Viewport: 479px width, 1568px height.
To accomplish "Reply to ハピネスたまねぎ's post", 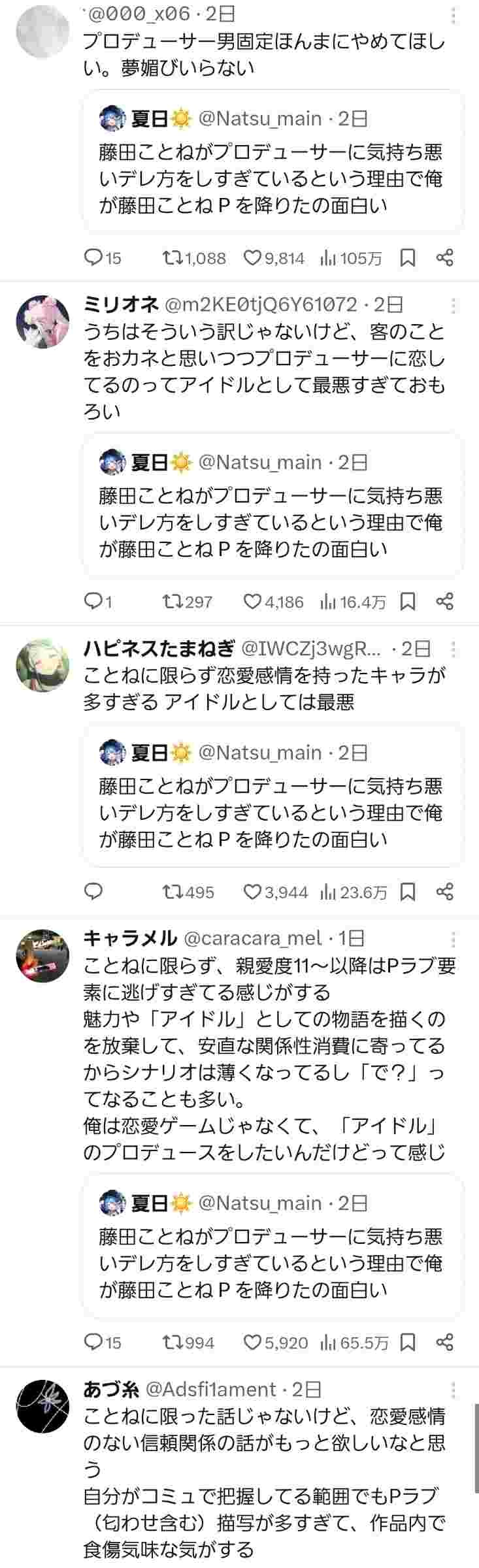I will coord(94,892).
